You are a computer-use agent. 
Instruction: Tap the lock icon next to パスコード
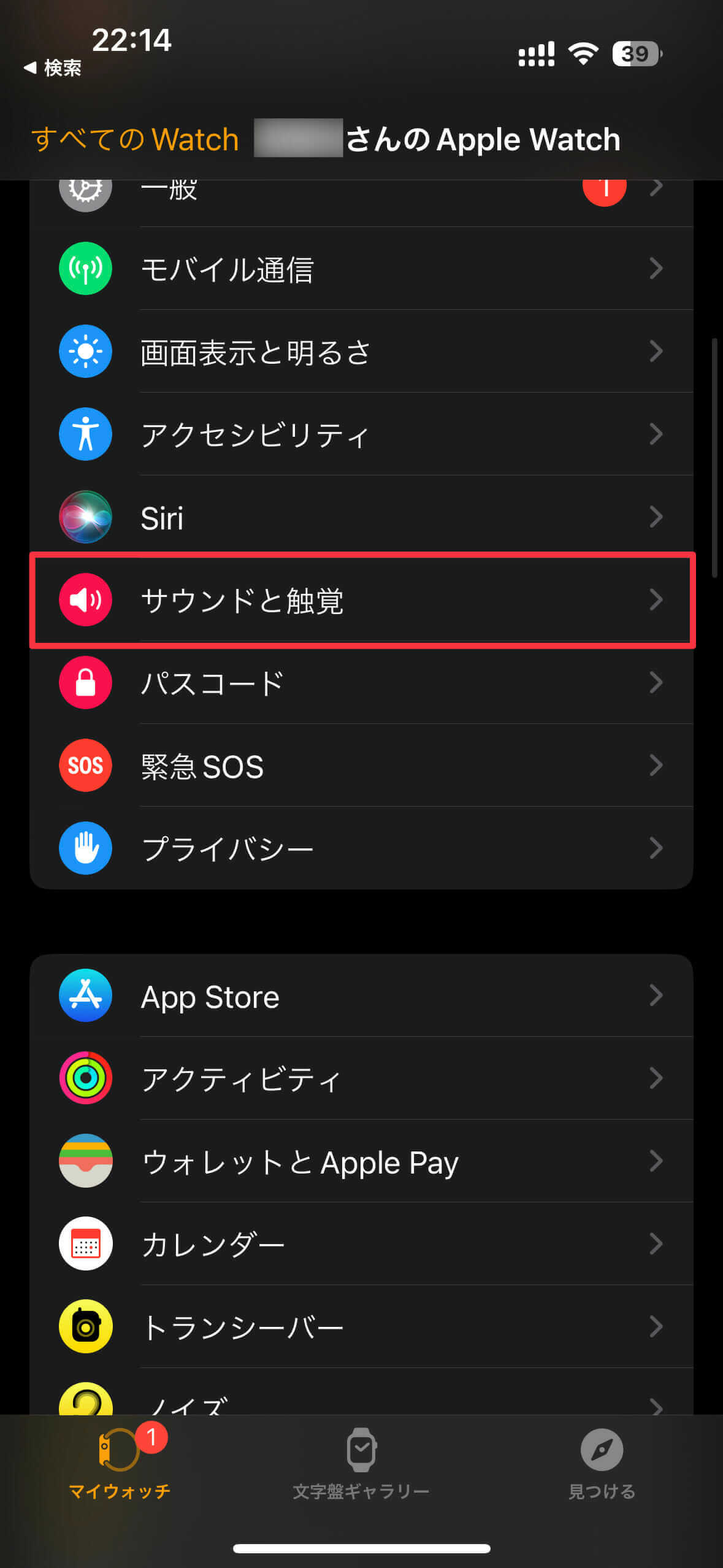click(x=85, y=683)
